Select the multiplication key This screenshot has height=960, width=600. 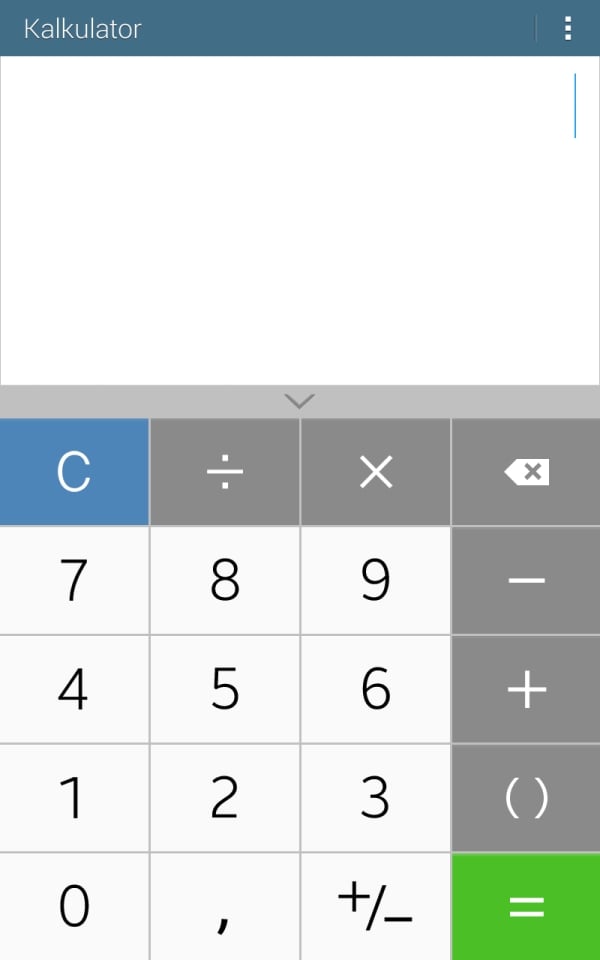pyautogui.click(x=376, y=471)
